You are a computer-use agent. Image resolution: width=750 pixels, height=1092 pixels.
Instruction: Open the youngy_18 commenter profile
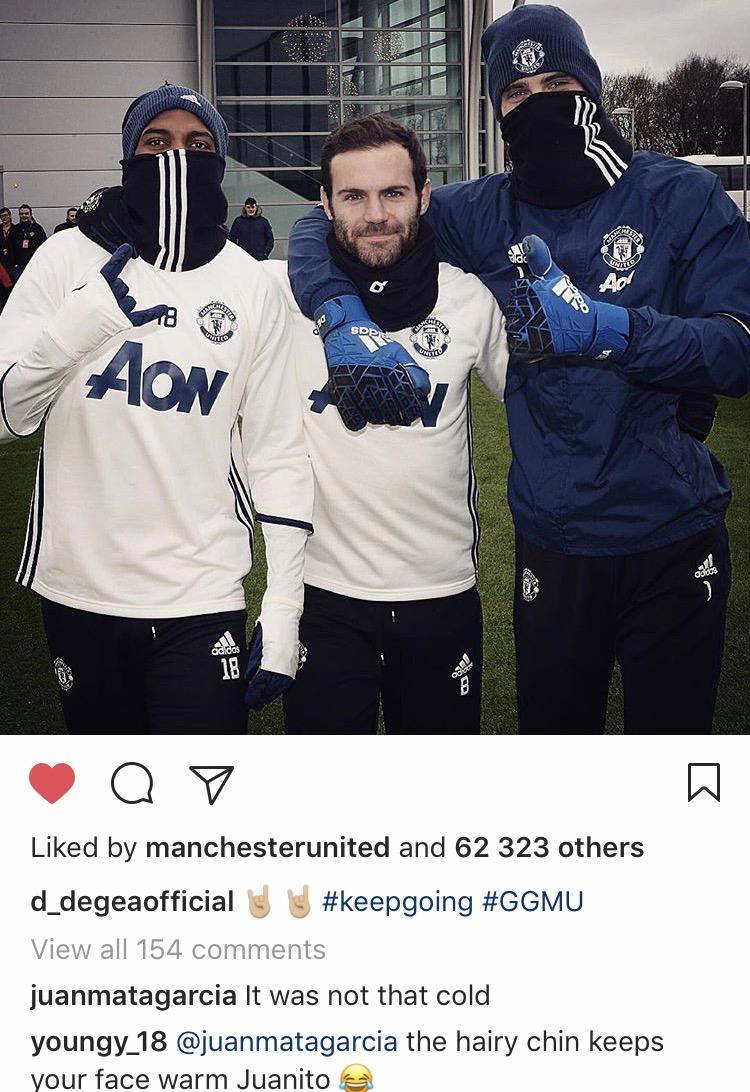98,1042
